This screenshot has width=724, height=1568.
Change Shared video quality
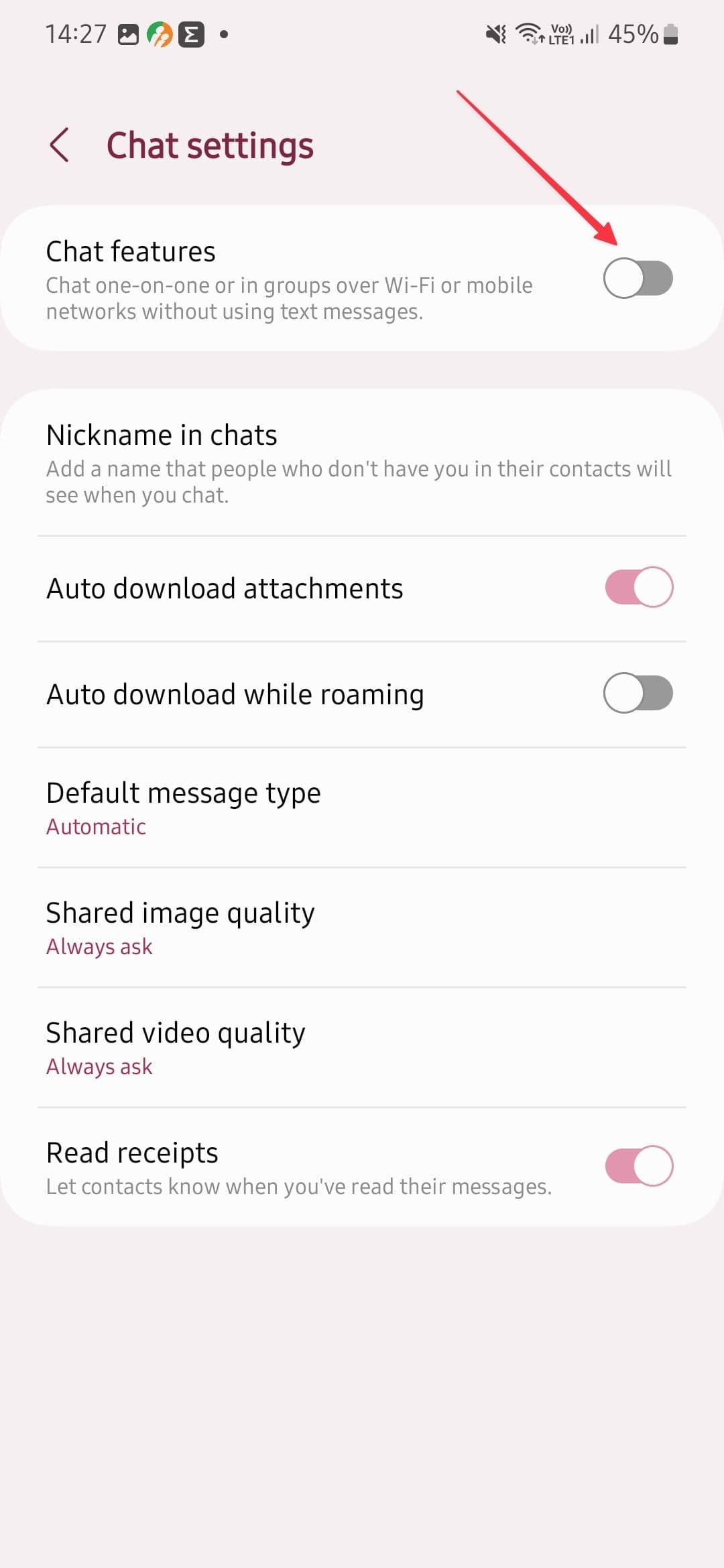click(362, 1047)
